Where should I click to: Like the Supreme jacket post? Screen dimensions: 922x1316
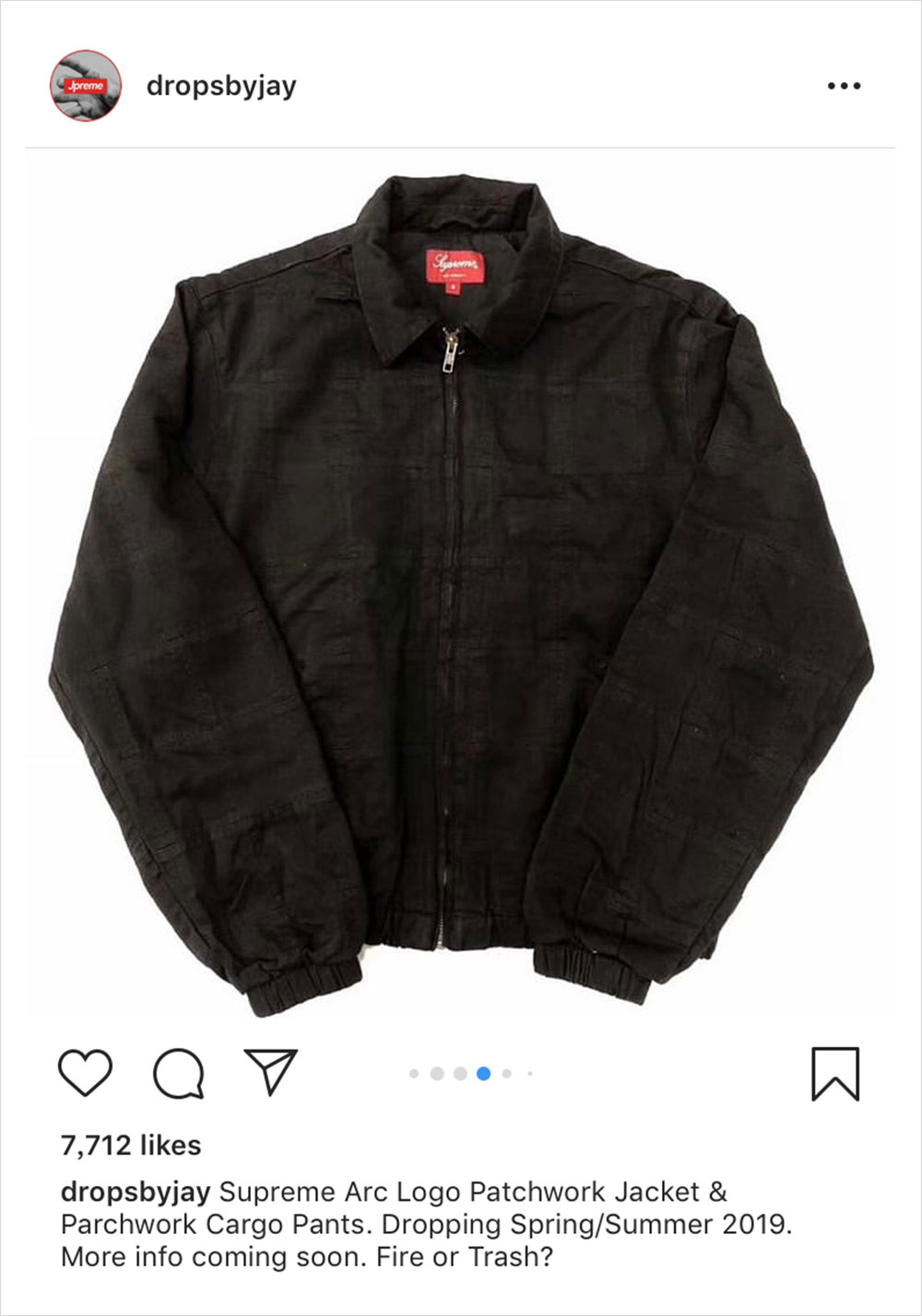click(x=85, y=1073)
